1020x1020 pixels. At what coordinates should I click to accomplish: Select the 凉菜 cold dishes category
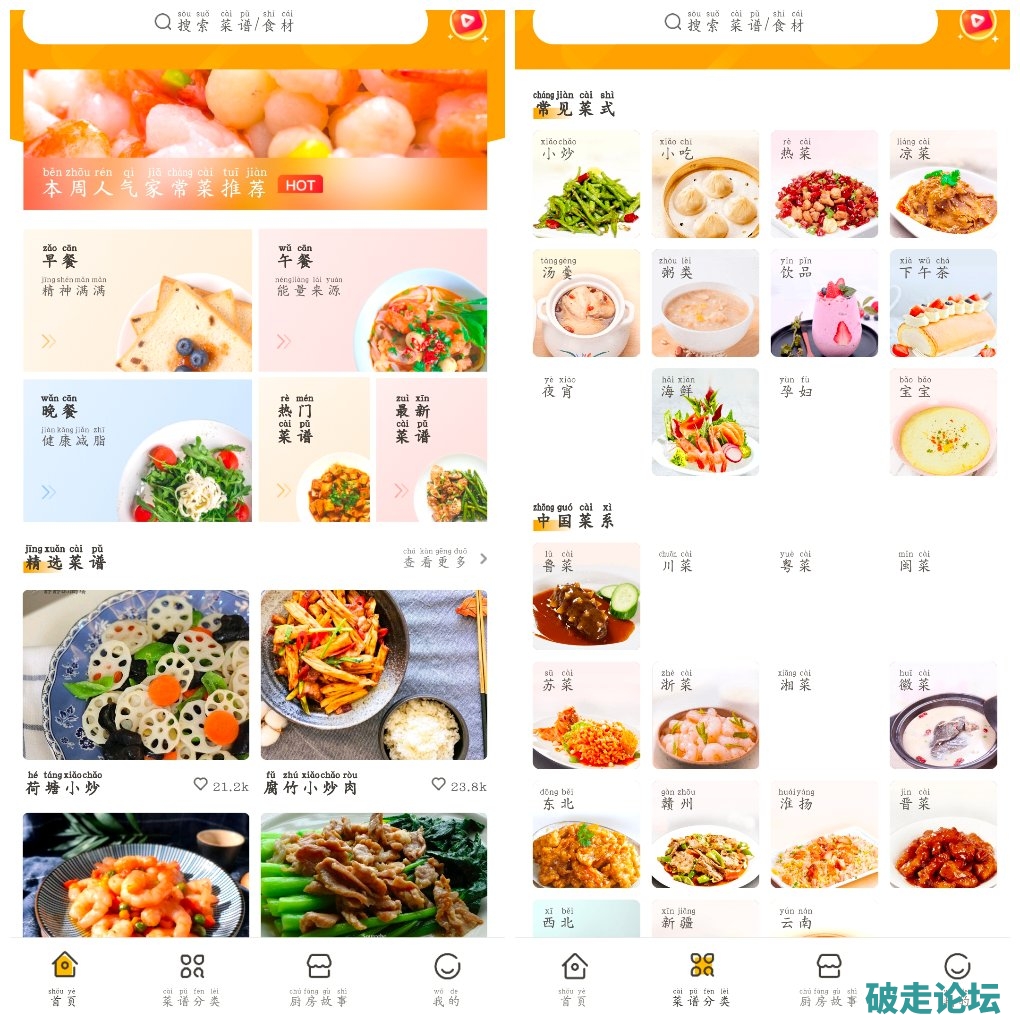point(943,184)
